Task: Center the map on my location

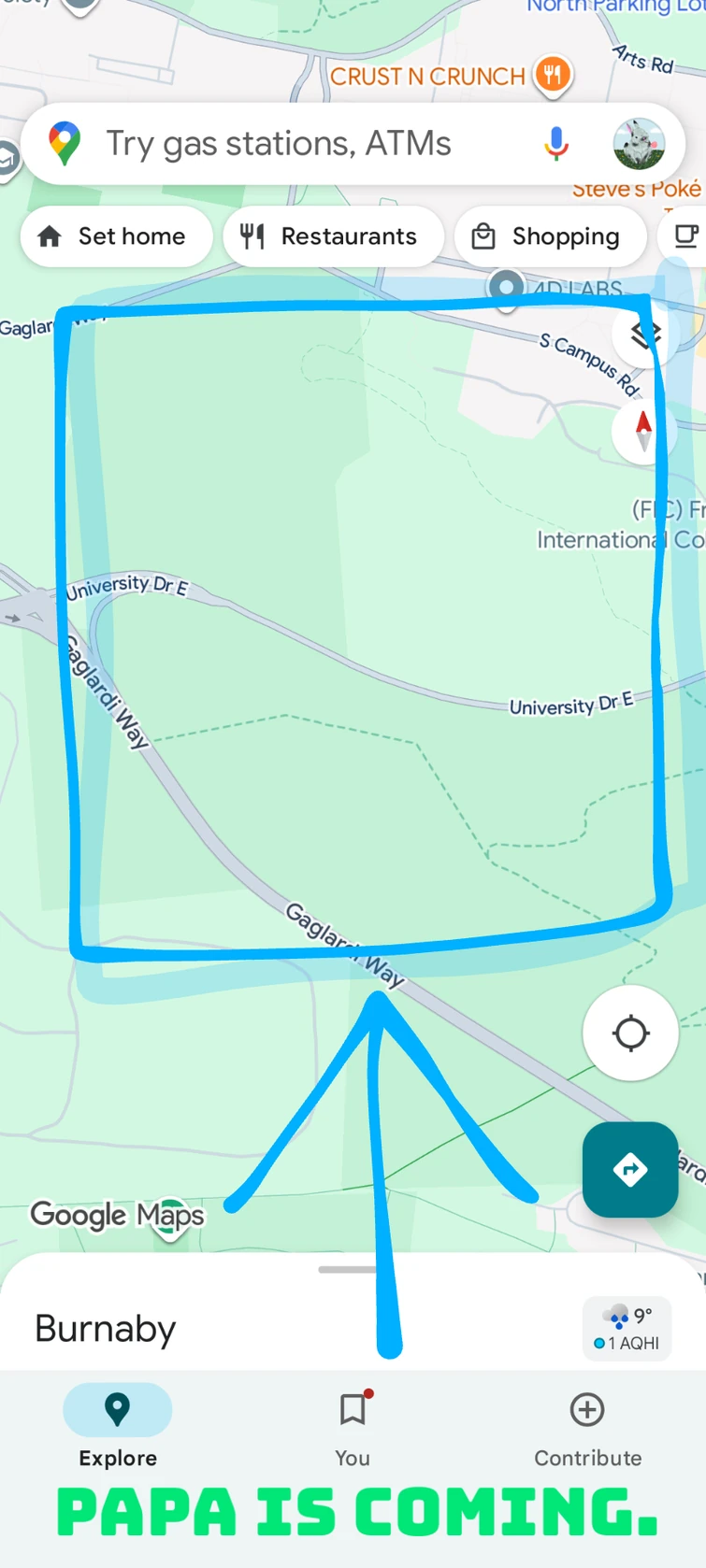Action: pos(630,1033)
